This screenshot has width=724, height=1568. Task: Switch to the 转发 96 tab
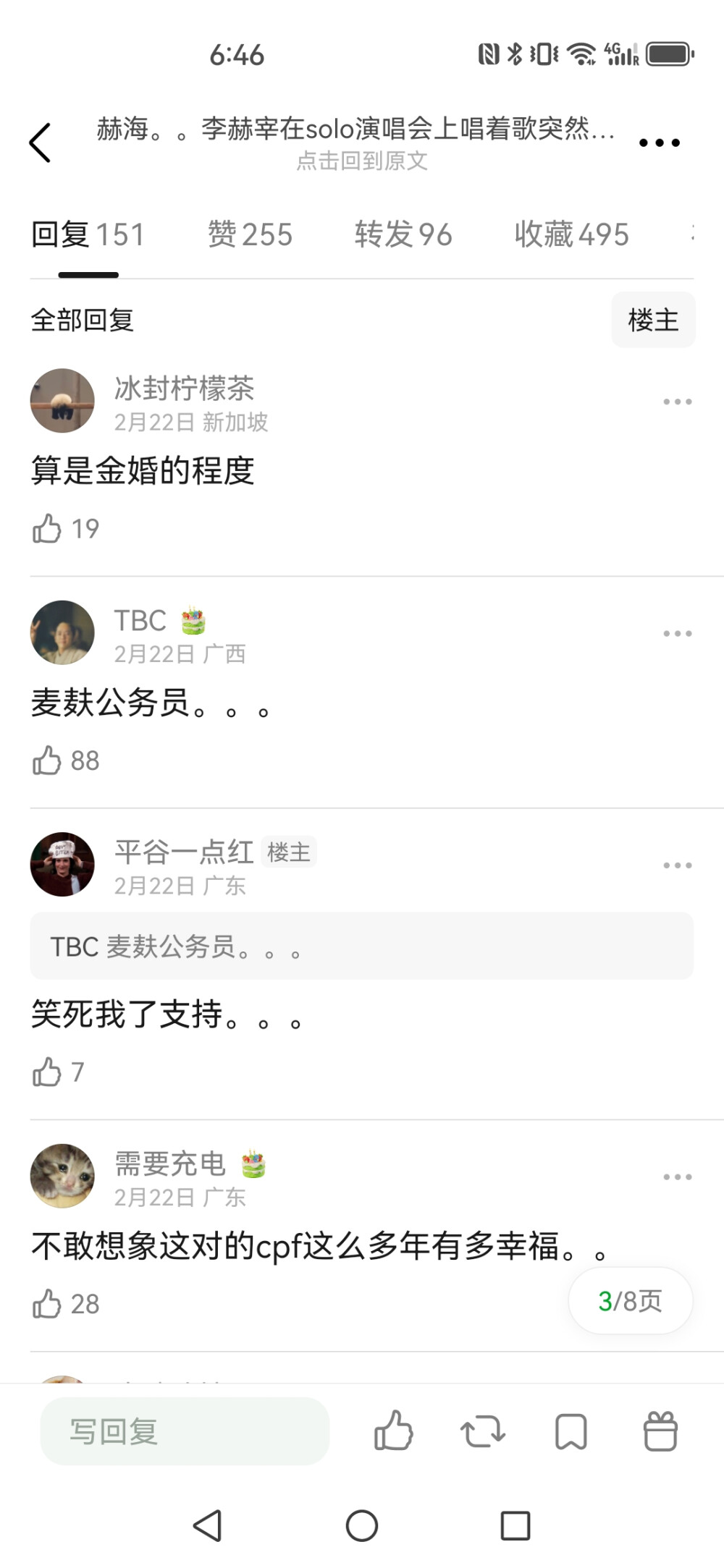pyautogui.click(x=403, y=235)
